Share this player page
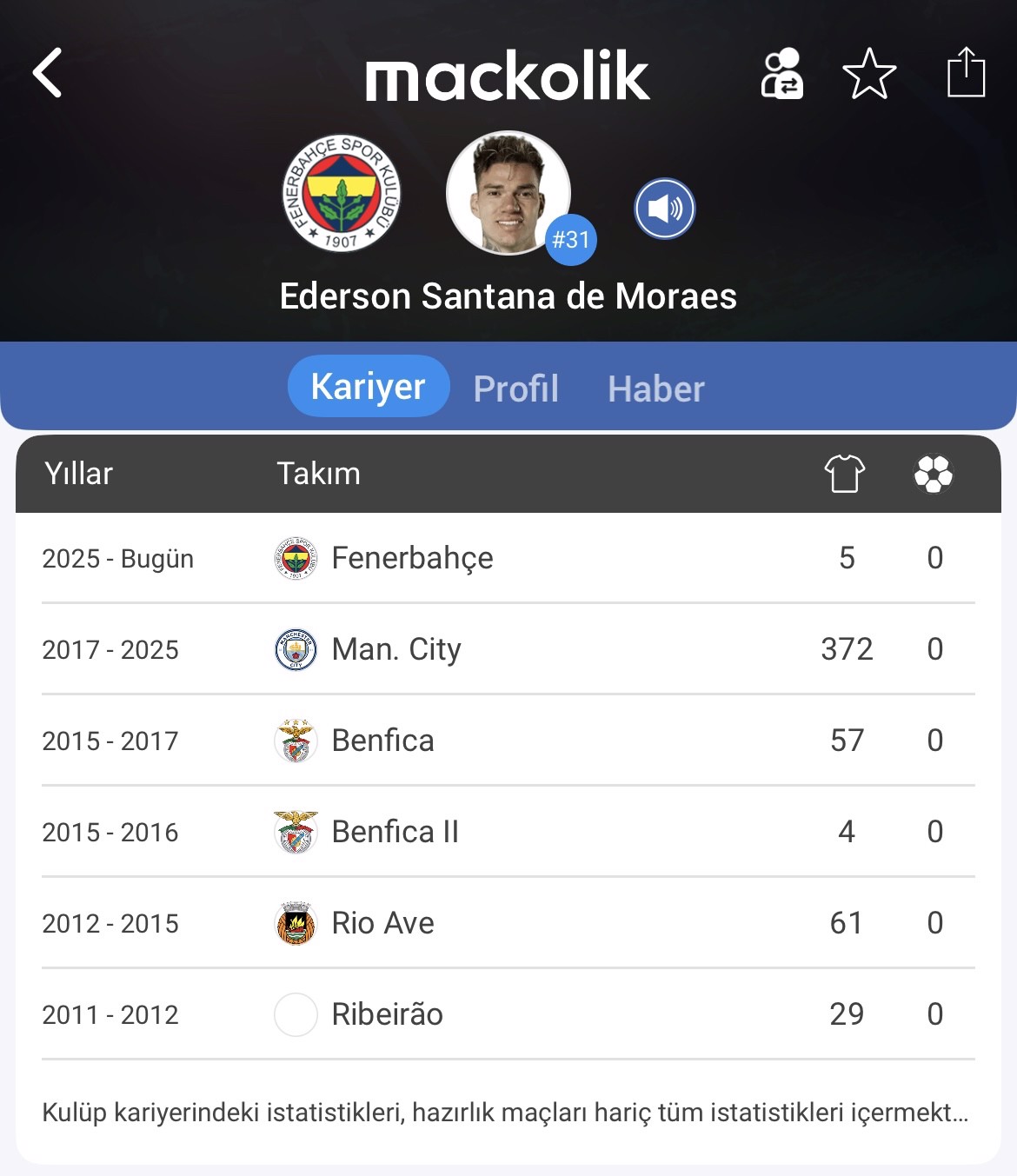Image resolution: width=1017 pixels, height=1176 pixels. point(965,73)
